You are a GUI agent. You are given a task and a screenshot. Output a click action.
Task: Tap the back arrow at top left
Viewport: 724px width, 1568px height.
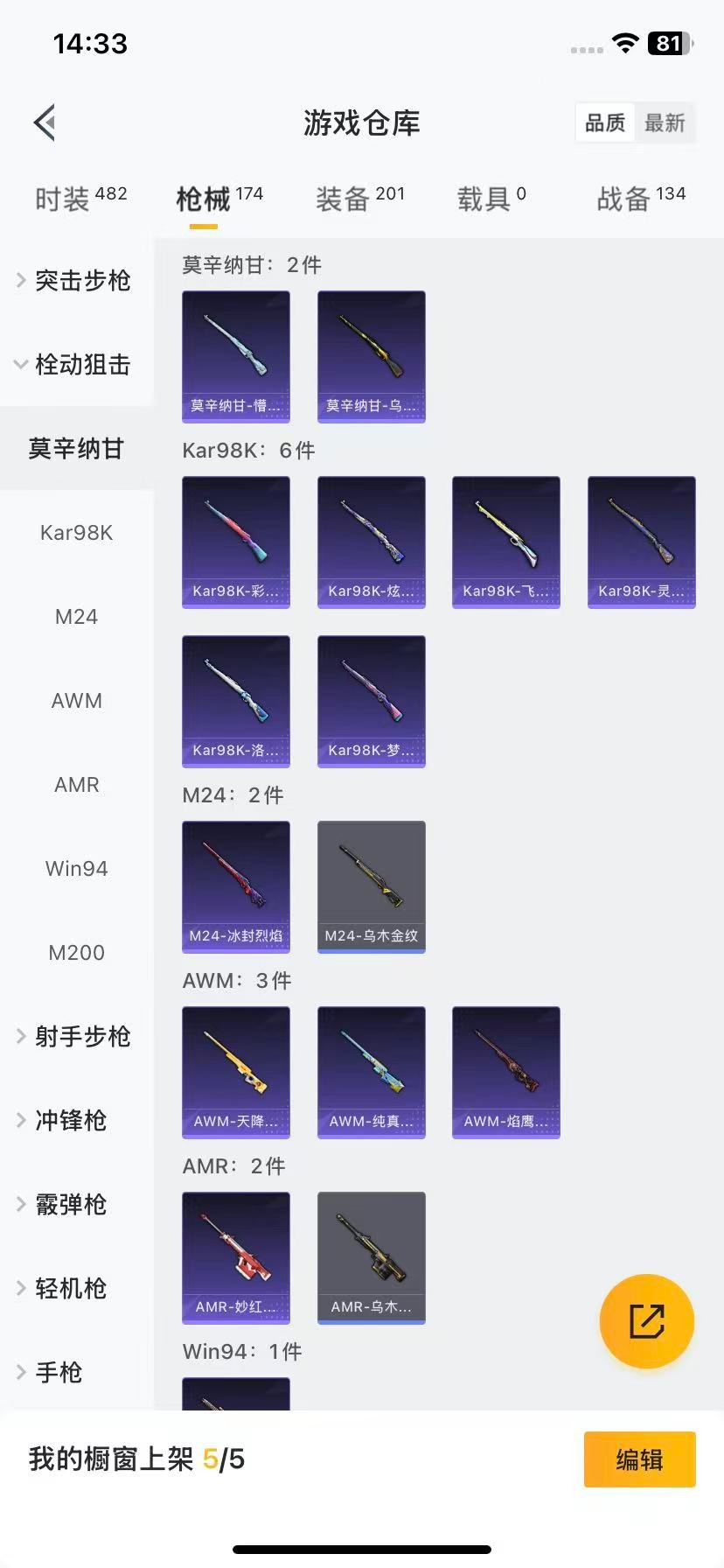click(x=45, y=122)
